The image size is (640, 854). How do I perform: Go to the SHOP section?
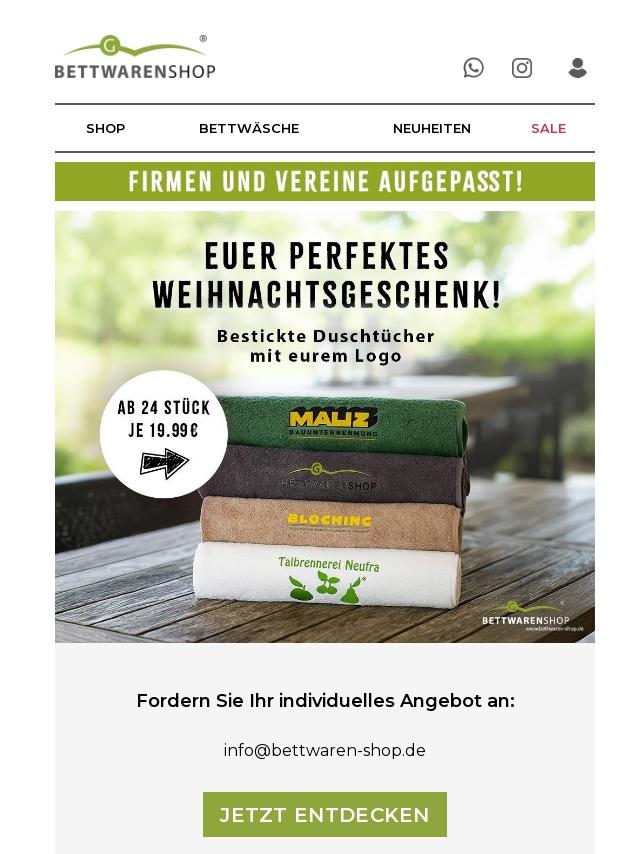coord(105,128)
